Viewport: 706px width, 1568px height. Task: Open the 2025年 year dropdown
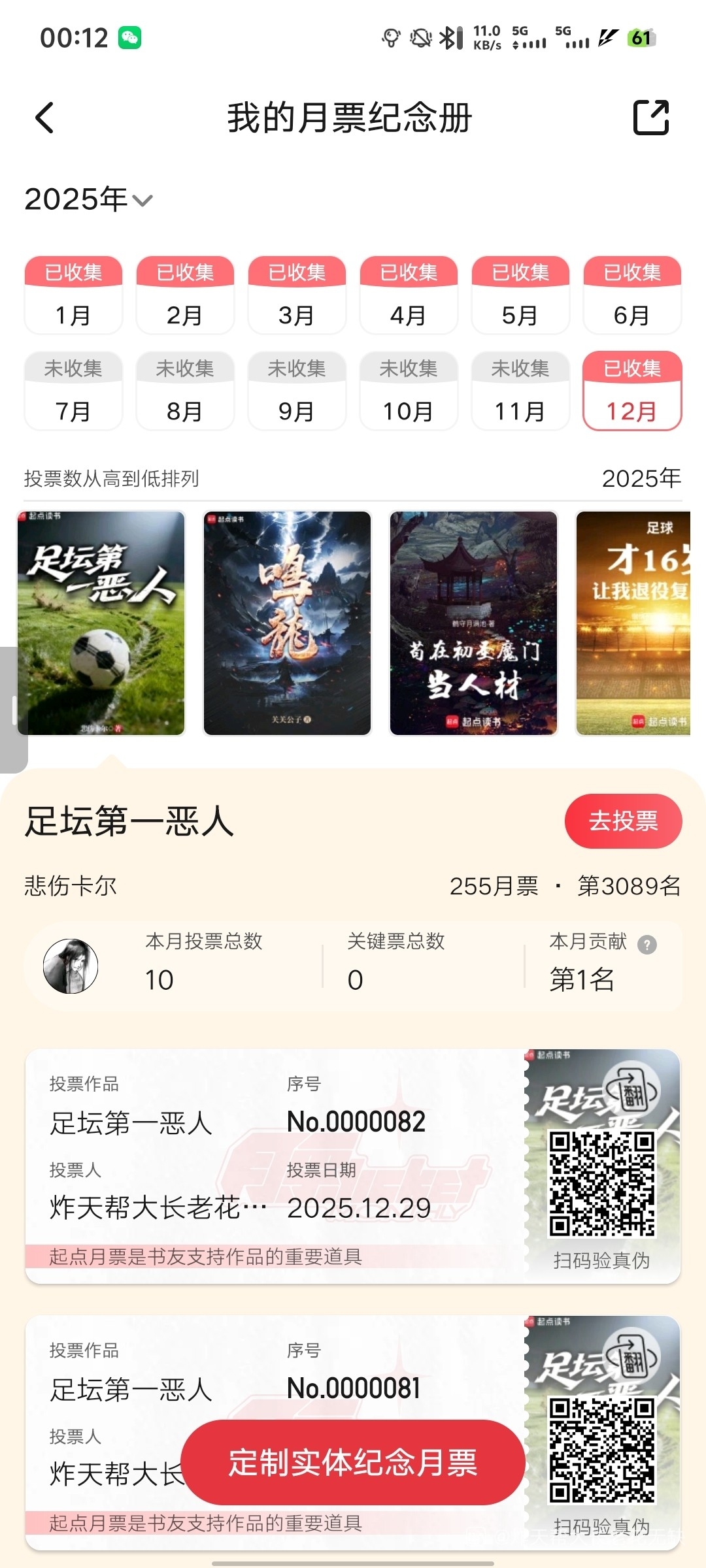(88, 199)
